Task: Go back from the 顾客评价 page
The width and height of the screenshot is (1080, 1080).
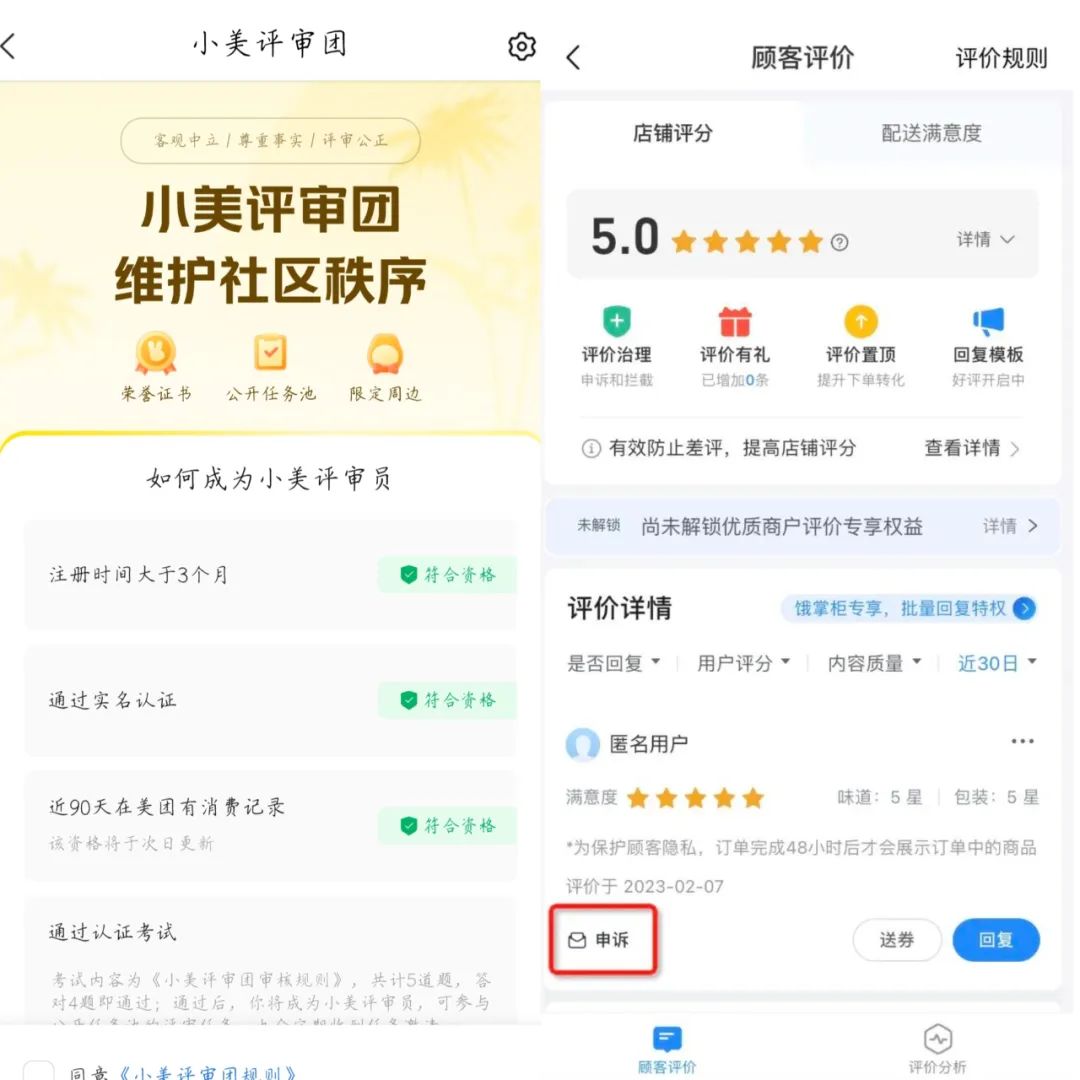Action: coord(573,58)
